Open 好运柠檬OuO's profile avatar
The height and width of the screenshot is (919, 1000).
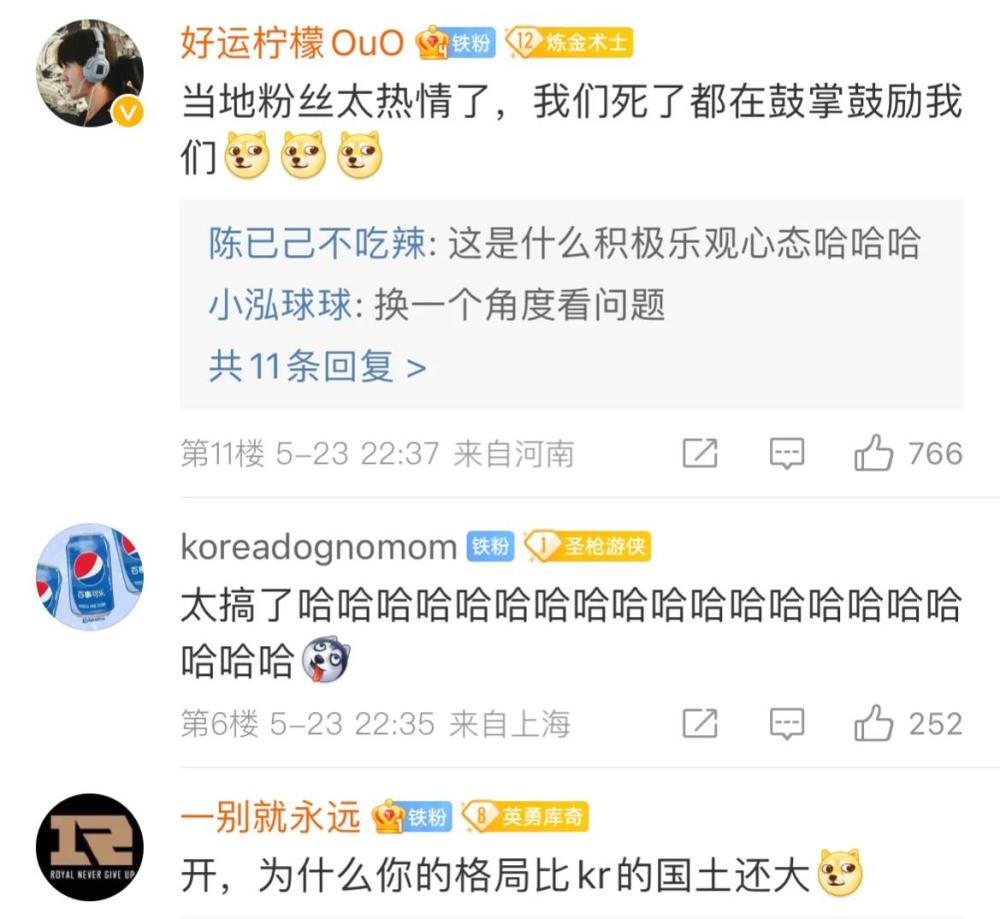(90, 74)
